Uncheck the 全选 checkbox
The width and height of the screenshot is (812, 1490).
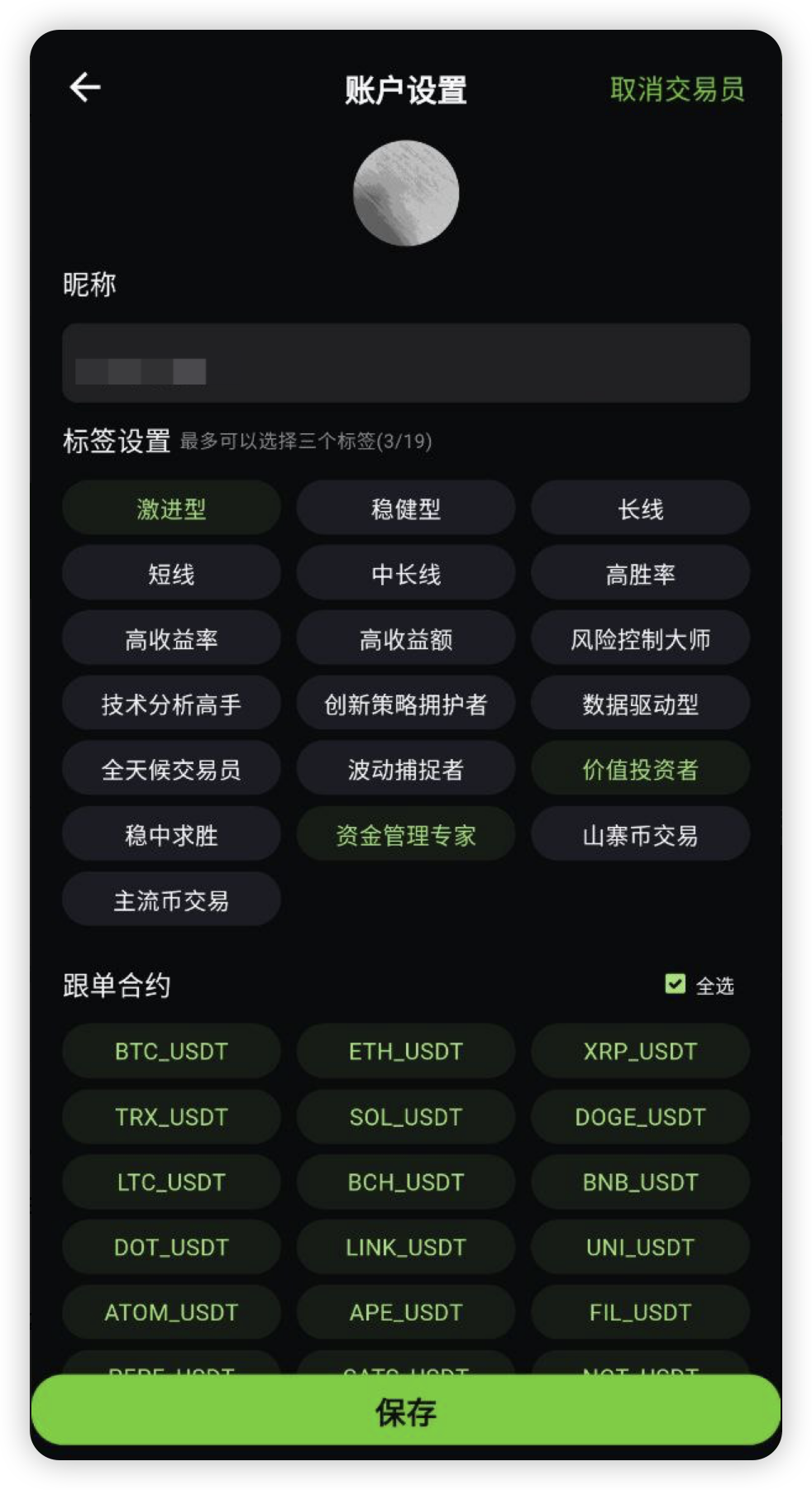[676, 984]
